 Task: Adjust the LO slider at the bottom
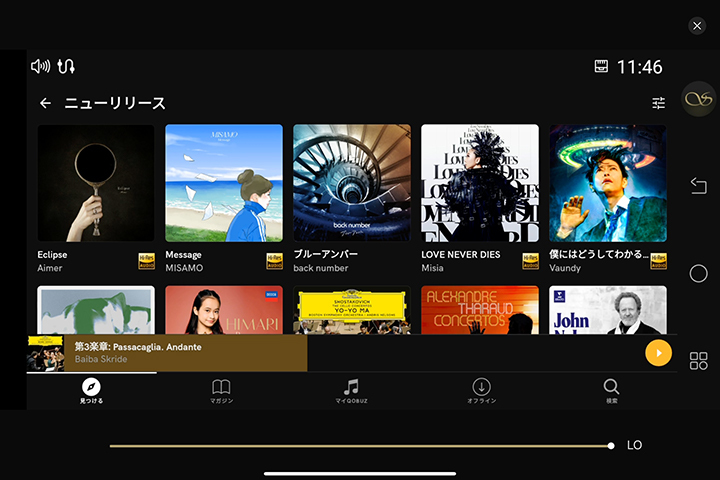(x=610, y=445)
